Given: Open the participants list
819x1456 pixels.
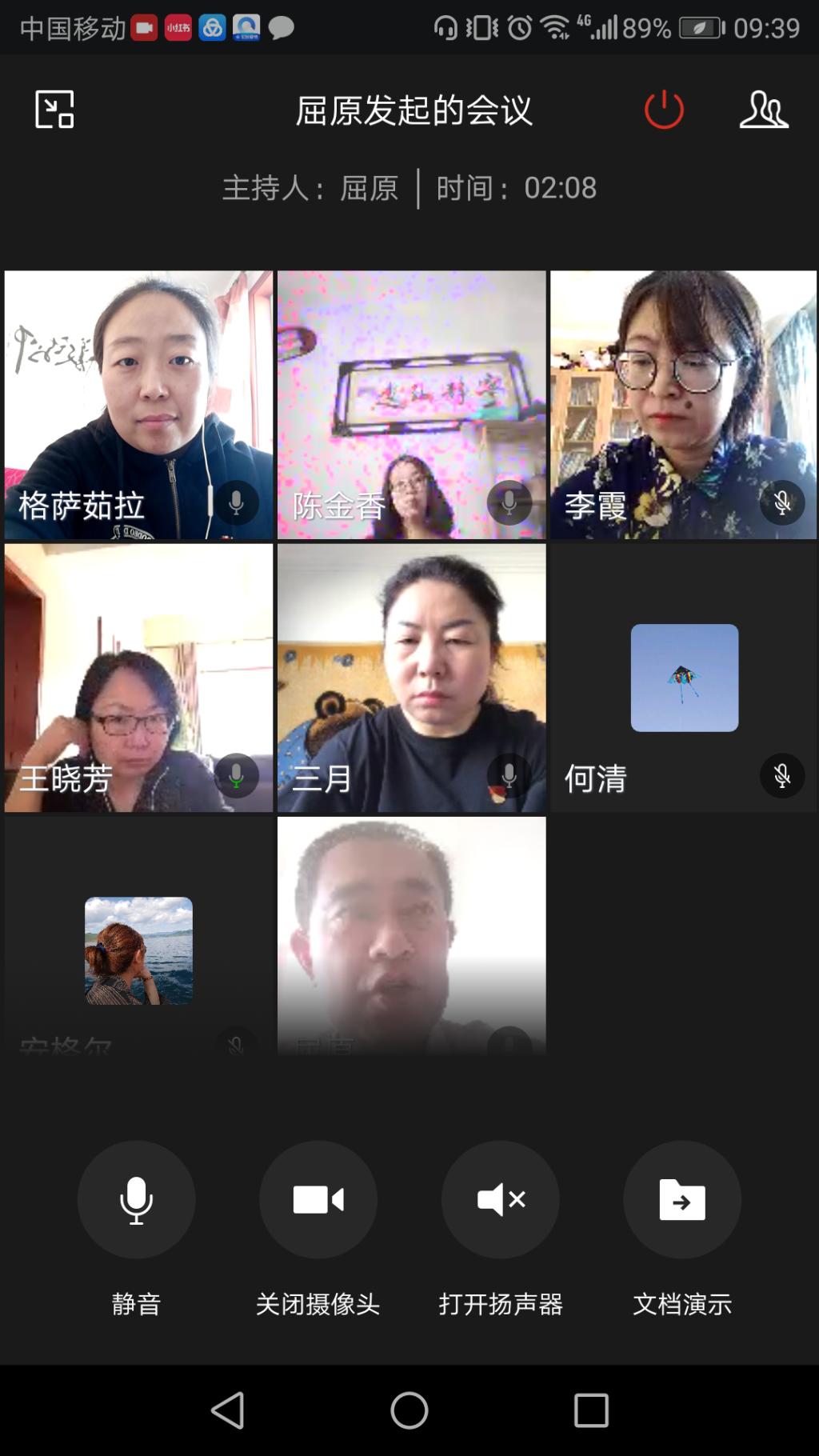Looking at the screenshot, I should pyautogui.click(x=763, y=110).
